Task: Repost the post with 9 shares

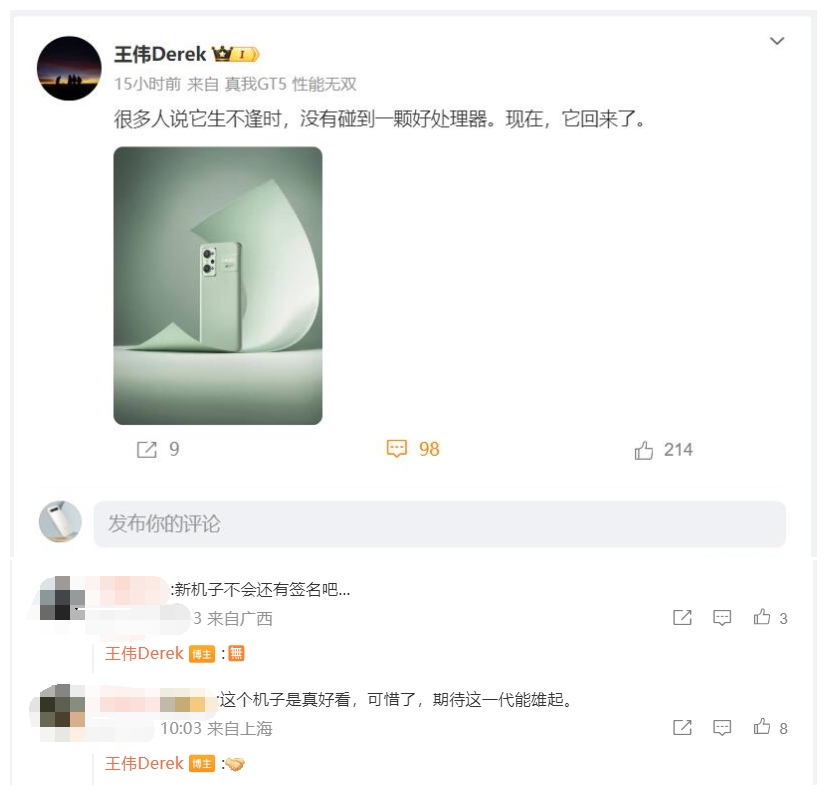Action: [157, 450]
